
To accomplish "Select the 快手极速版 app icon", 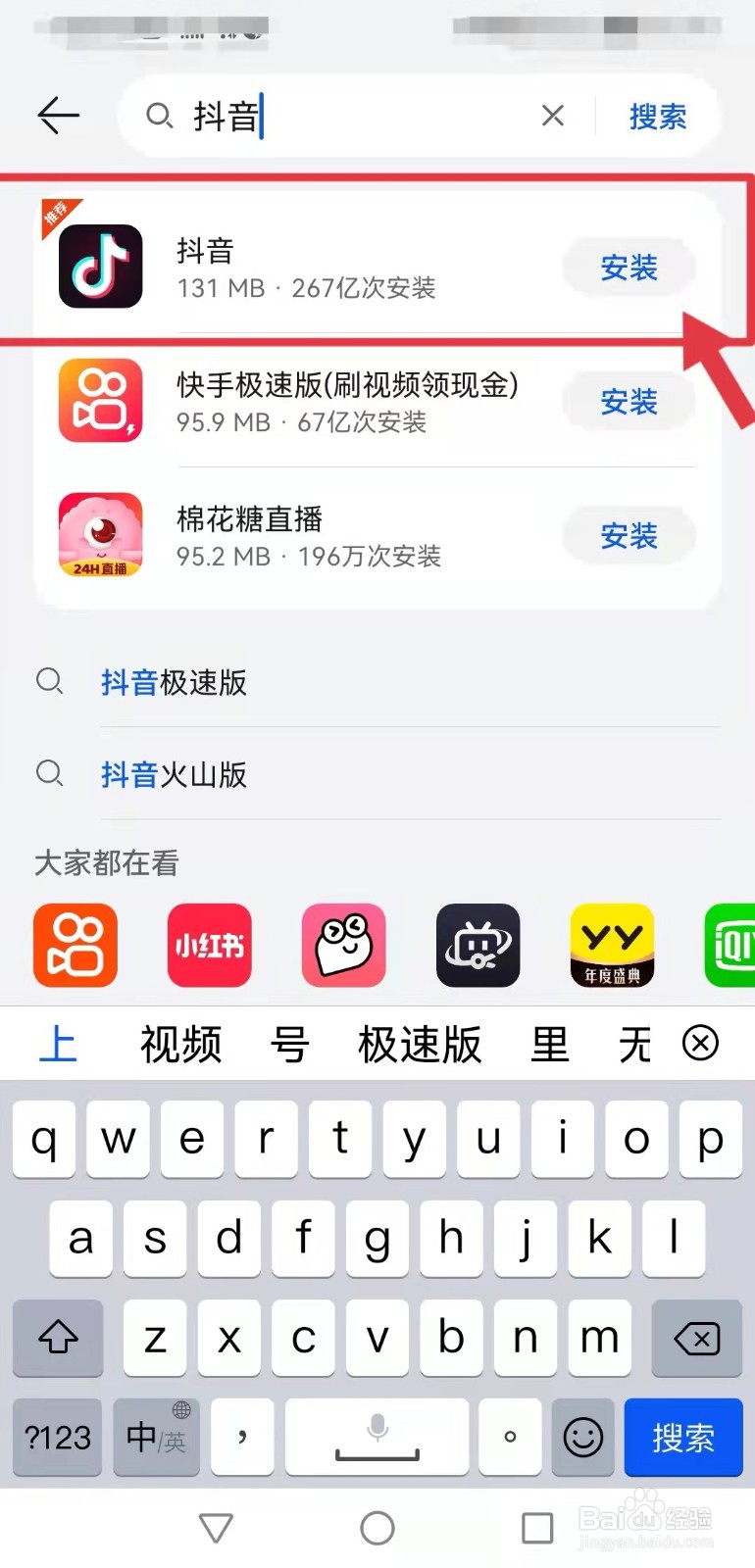I will [99, 401].
